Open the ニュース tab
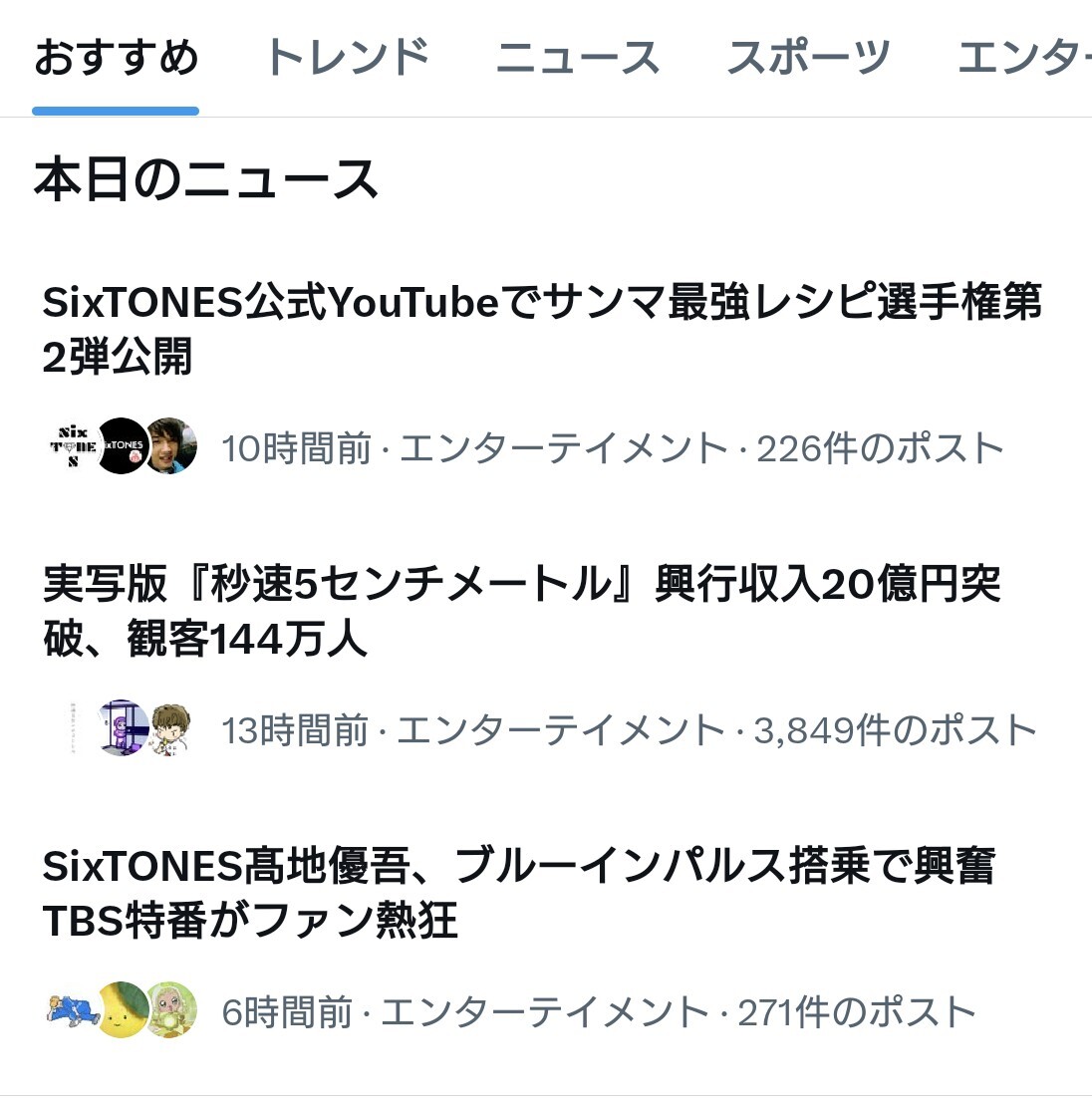Image resolution: width=1092 pixels, height=1111 pixels. point(577,58)
